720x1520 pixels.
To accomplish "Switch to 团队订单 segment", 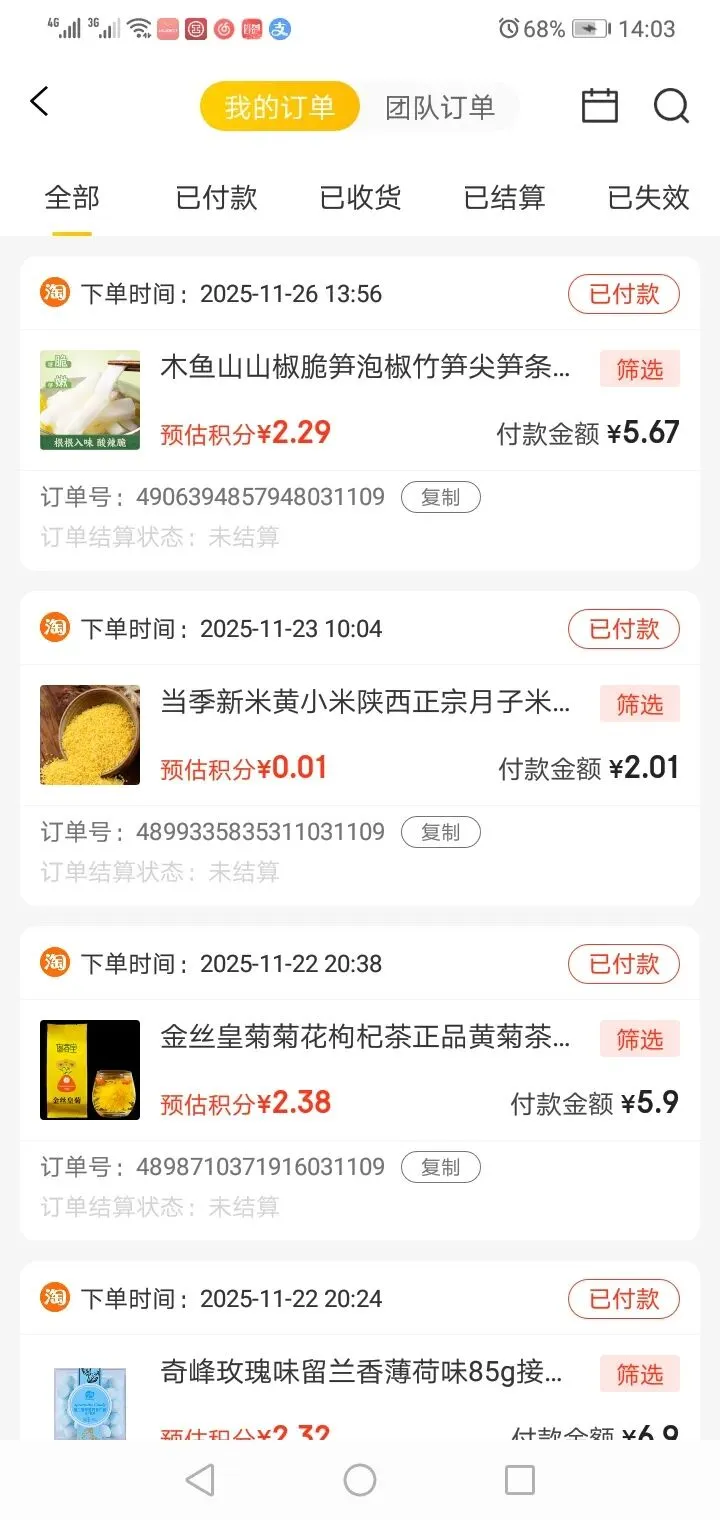I will click(440, 107).
